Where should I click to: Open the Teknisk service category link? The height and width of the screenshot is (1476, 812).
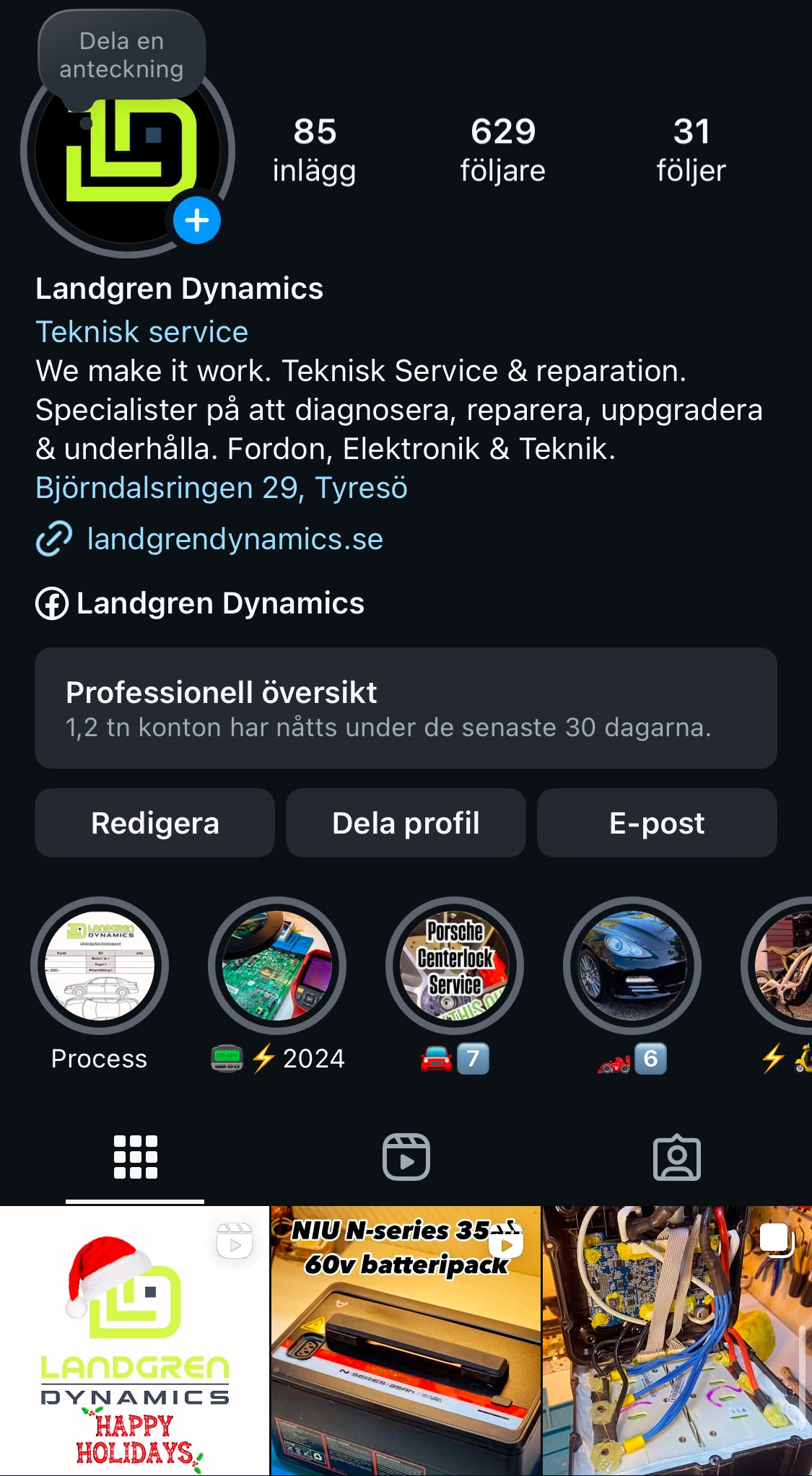click(141, 332)
